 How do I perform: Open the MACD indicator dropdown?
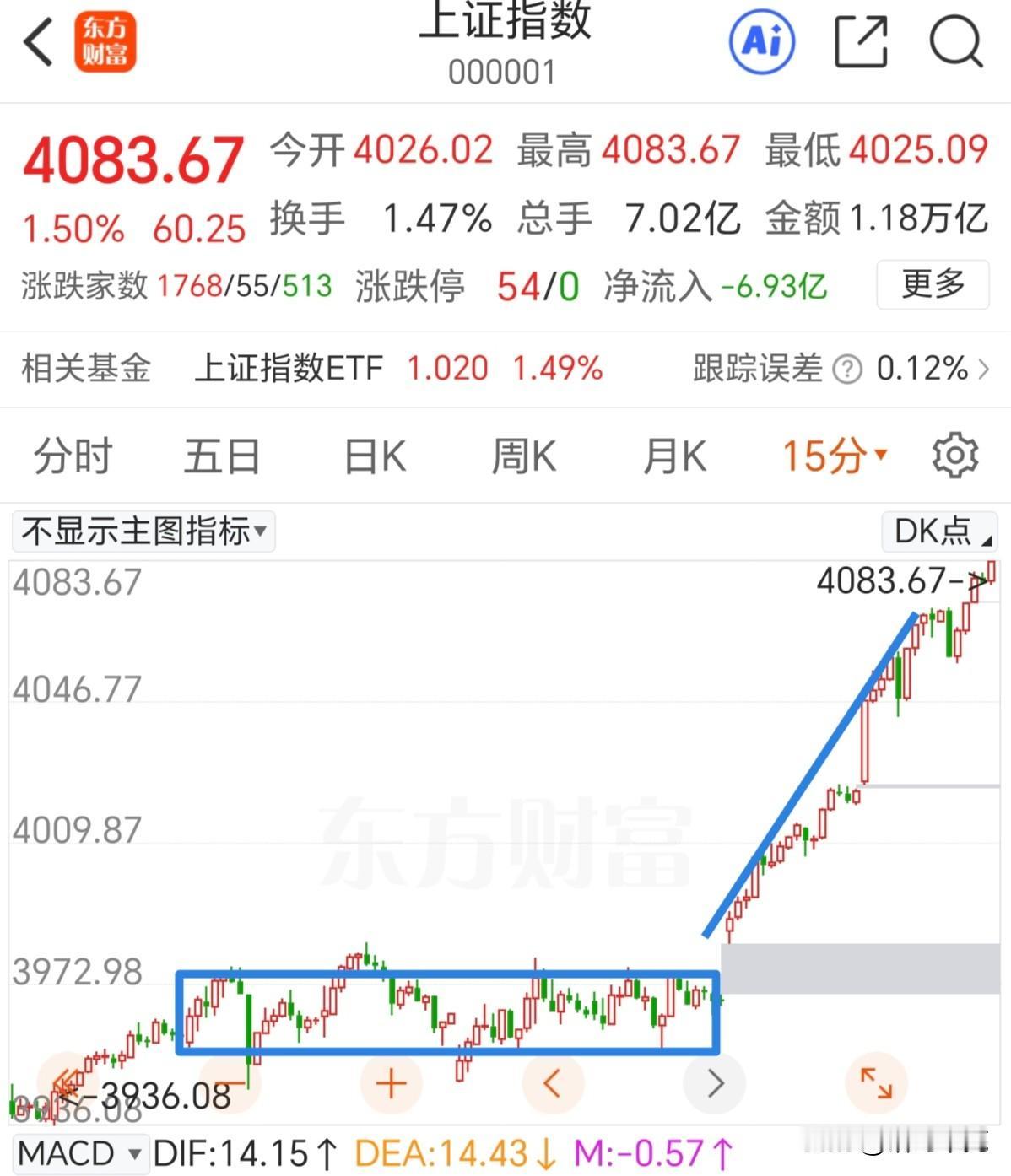[80, 1151]
